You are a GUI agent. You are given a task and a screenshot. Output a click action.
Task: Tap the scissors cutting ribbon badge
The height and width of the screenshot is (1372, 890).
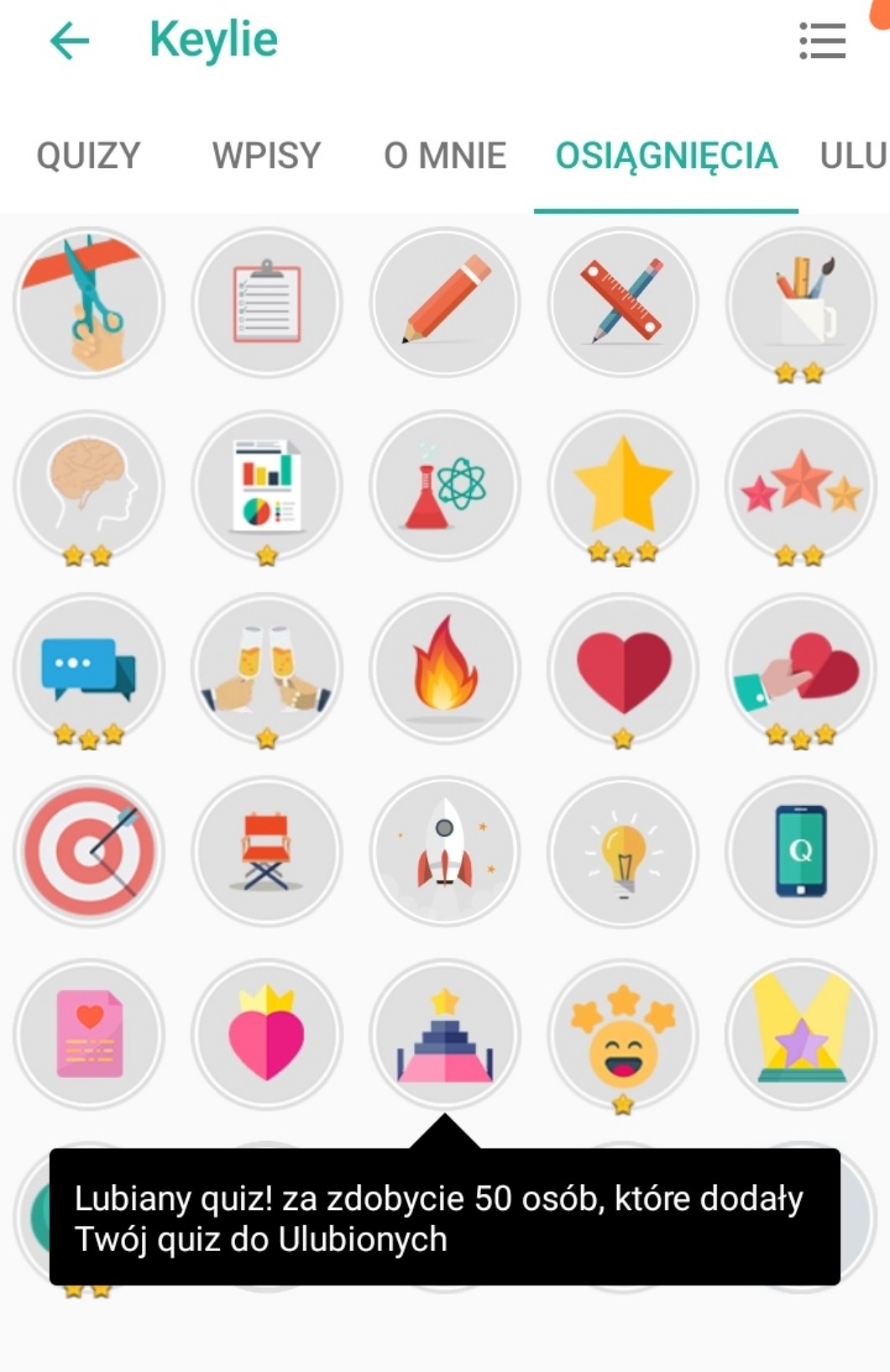89,302
